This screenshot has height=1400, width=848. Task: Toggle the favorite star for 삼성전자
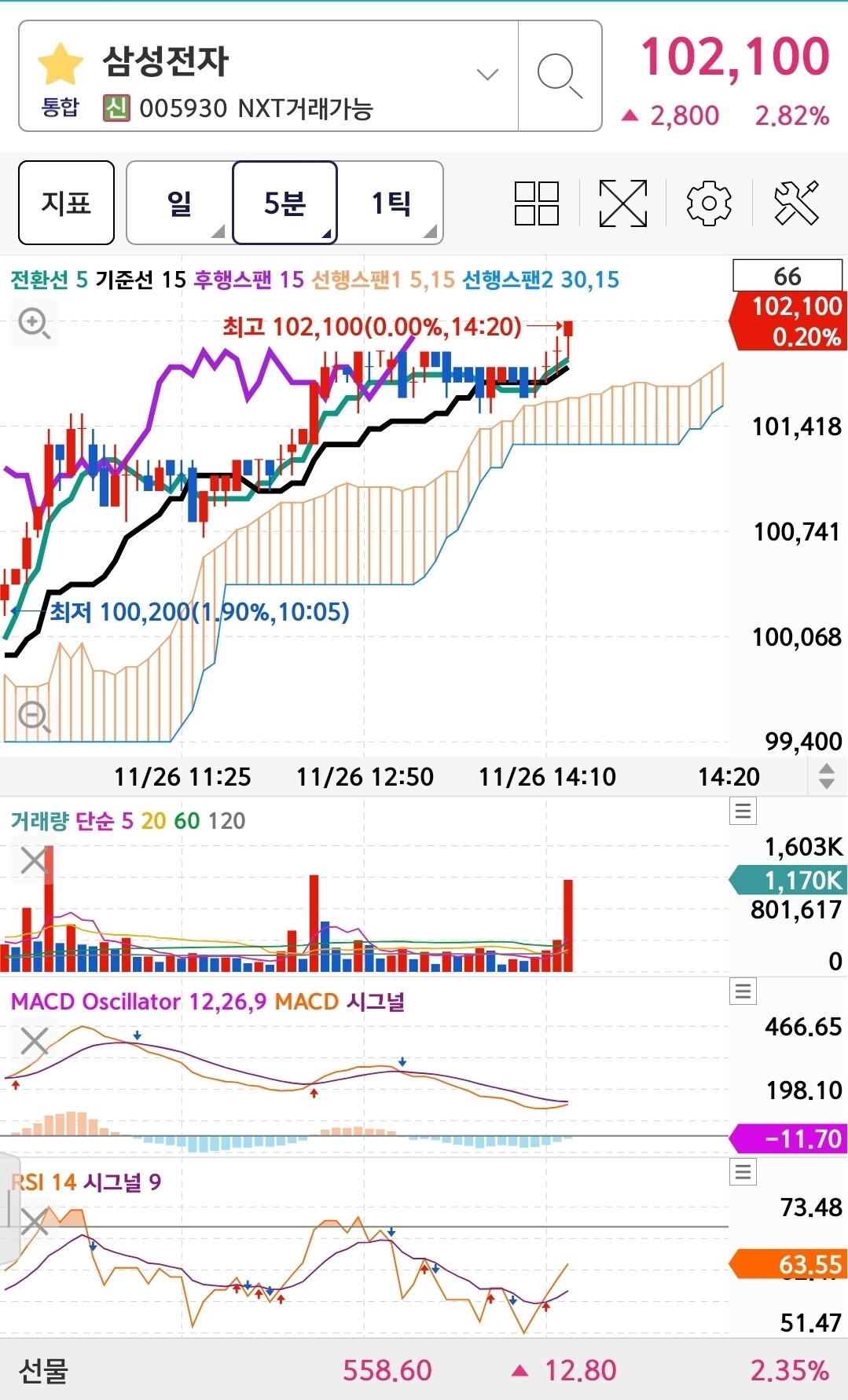coord(61,64)
